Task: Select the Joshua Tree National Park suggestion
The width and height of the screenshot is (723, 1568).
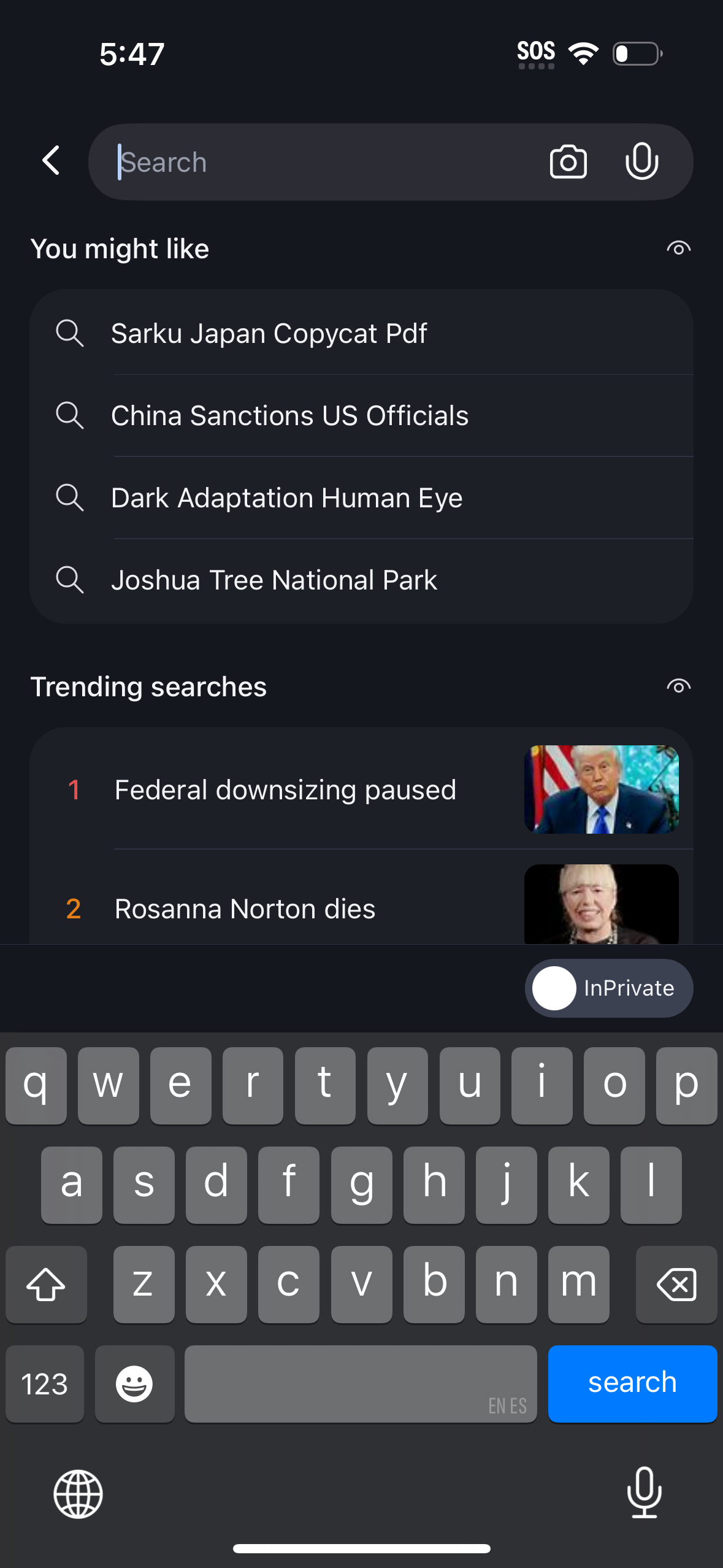Action: pyautogui.click(x=274, y=579)
